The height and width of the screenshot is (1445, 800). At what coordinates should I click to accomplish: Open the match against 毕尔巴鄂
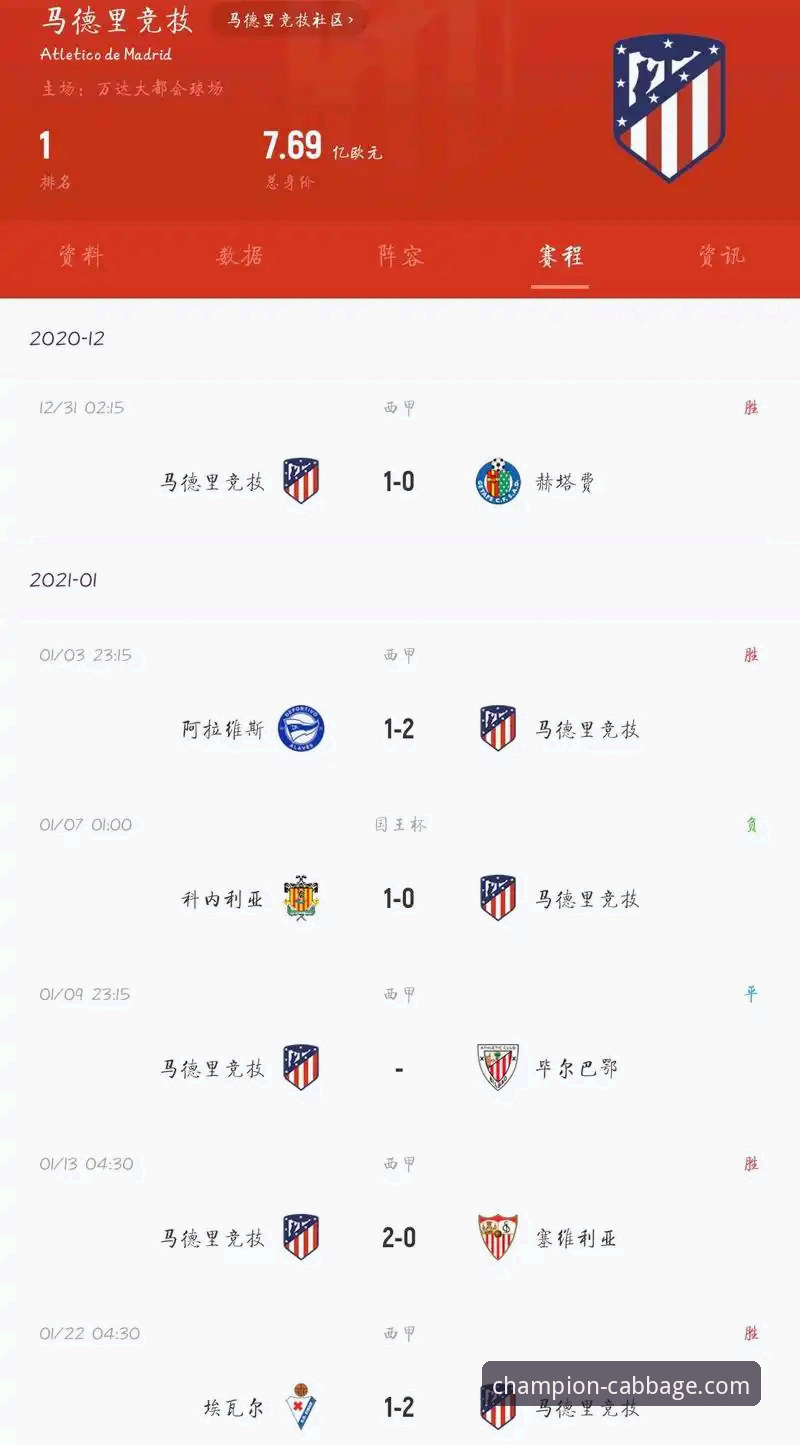point(400,1047)
